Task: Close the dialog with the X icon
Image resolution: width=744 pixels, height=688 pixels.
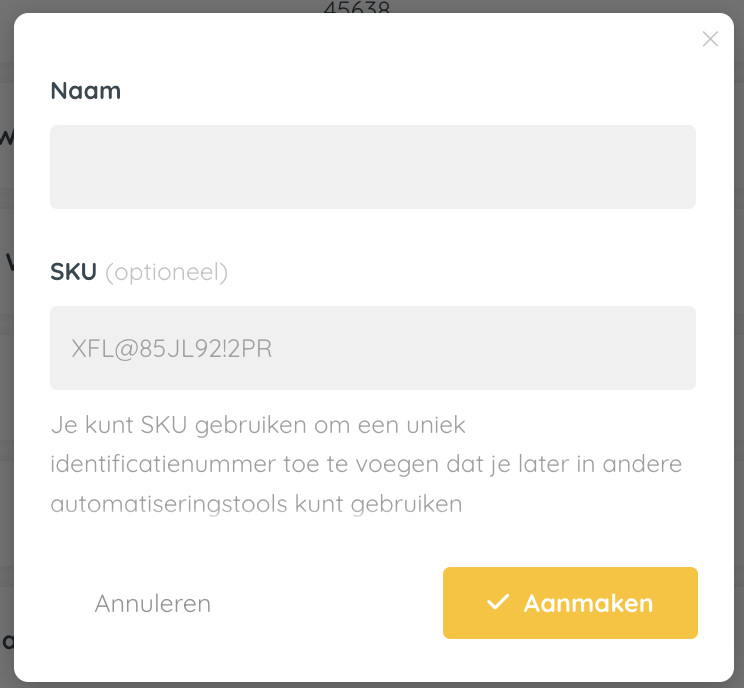Action: [x=710, y=39]
